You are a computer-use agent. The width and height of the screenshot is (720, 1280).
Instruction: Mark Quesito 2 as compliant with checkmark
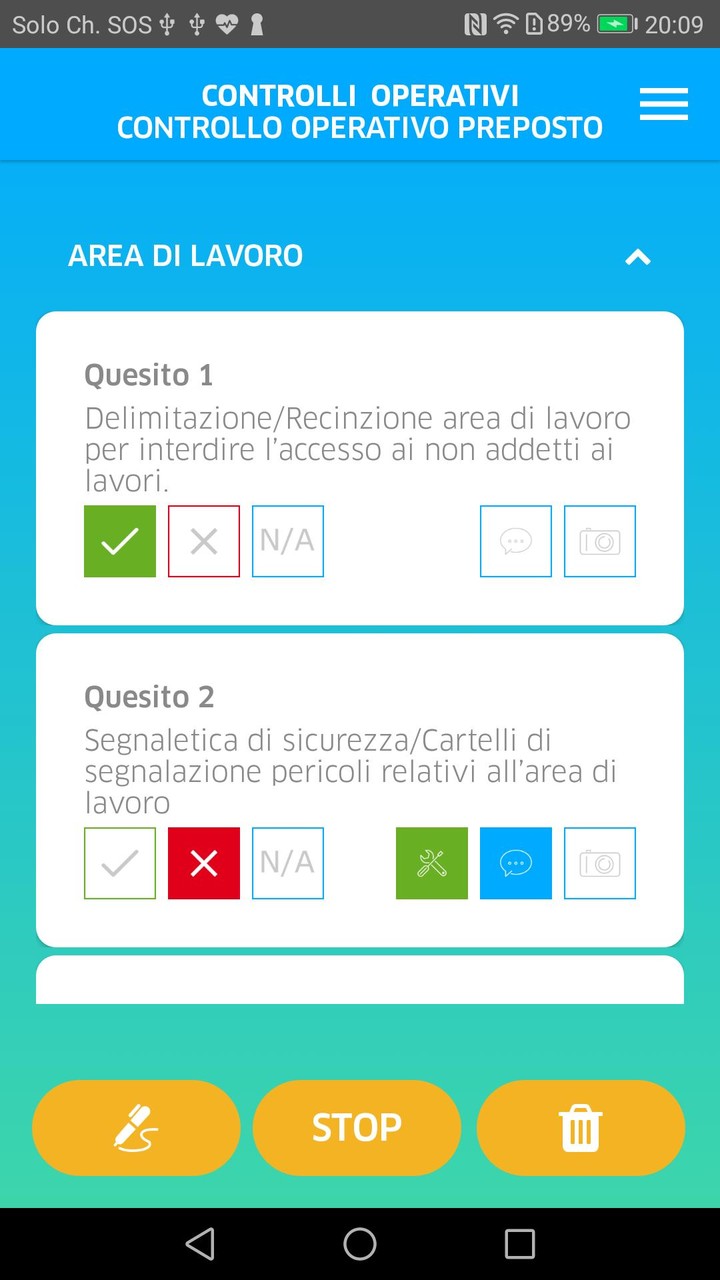click(120, 863)
